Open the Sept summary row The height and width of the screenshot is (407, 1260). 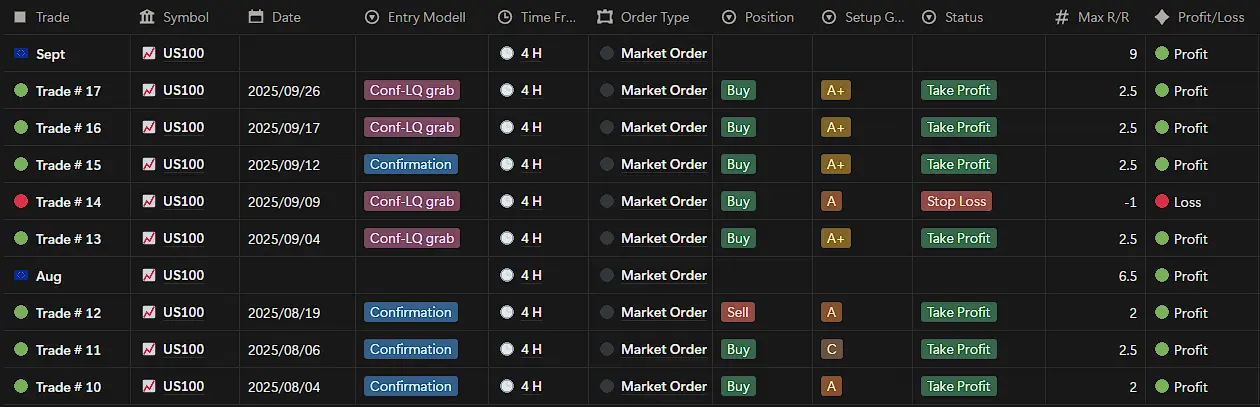coord(50,54)
